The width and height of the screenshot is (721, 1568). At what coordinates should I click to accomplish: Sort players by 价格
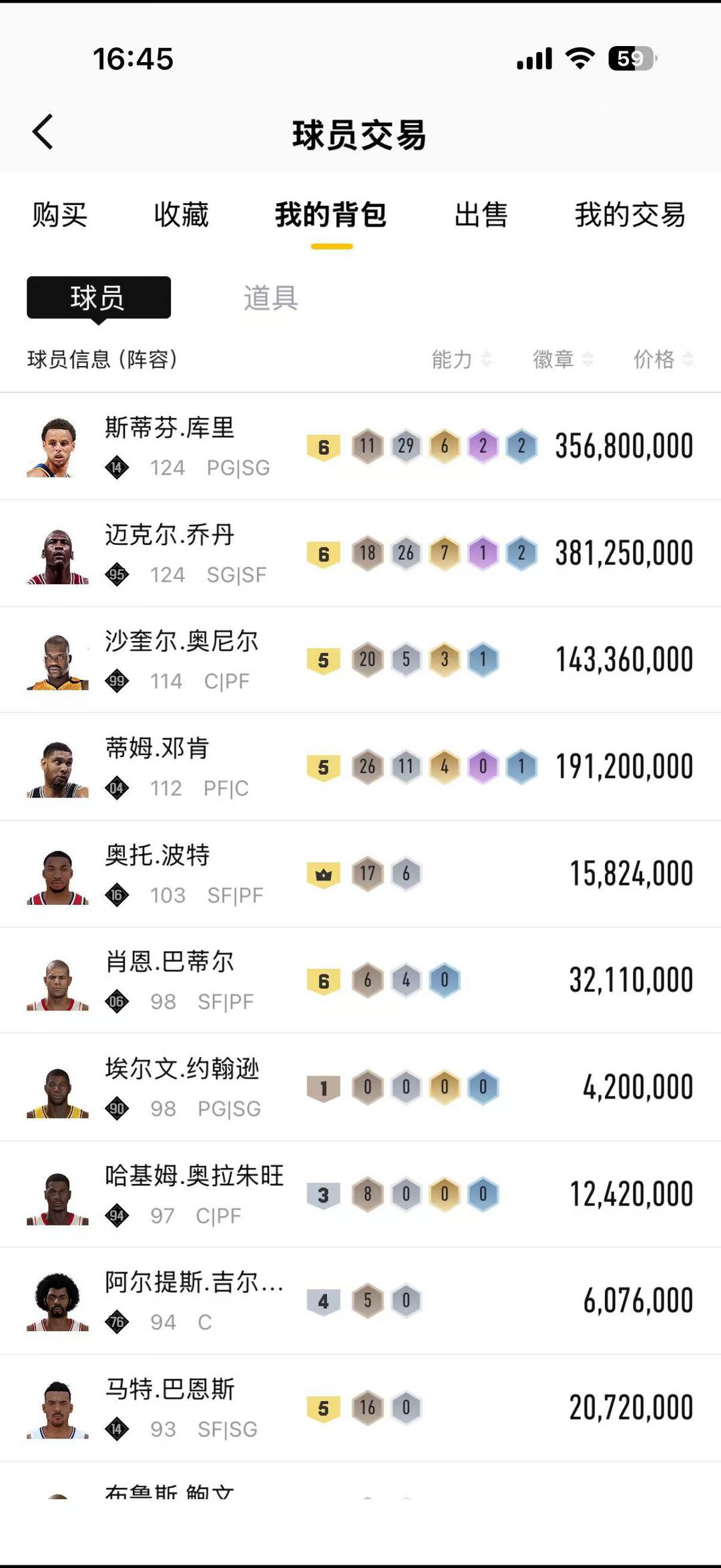(x=663, y=359)
